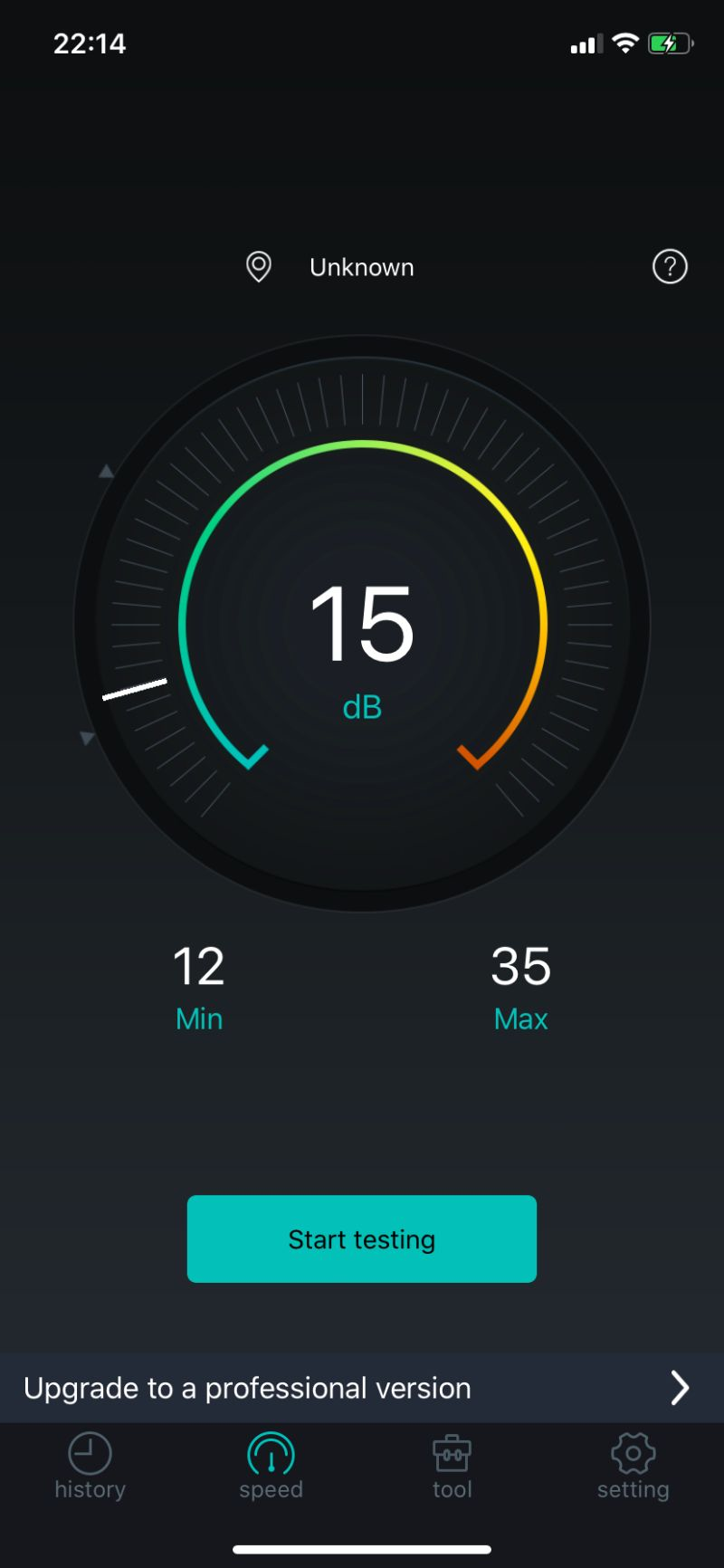
Task: Switch to the speed tab
Action: pyautogui.click(x=271, y=1467)
